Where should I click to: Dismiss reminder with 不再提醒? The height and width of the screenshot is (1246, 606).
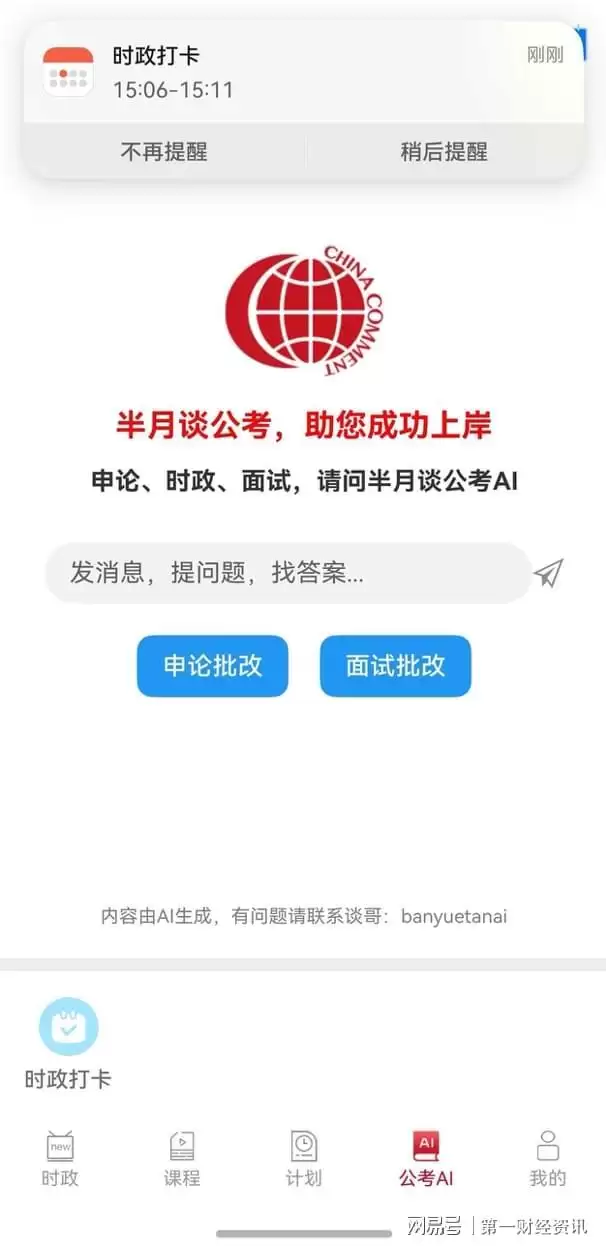pos(164,152)
